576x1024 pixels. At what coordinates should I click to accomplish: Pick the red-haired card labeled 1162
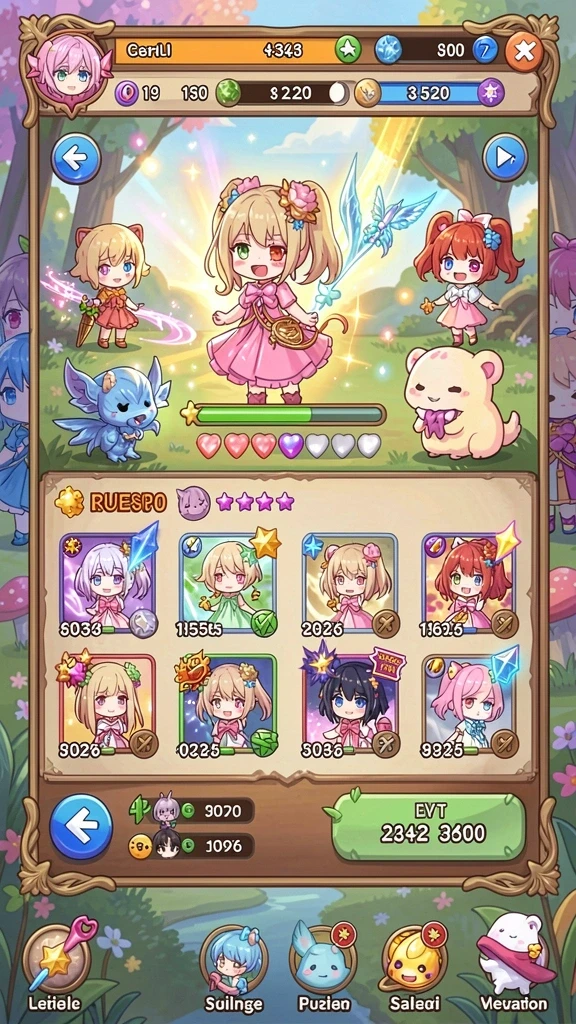[x=469, y=584]
